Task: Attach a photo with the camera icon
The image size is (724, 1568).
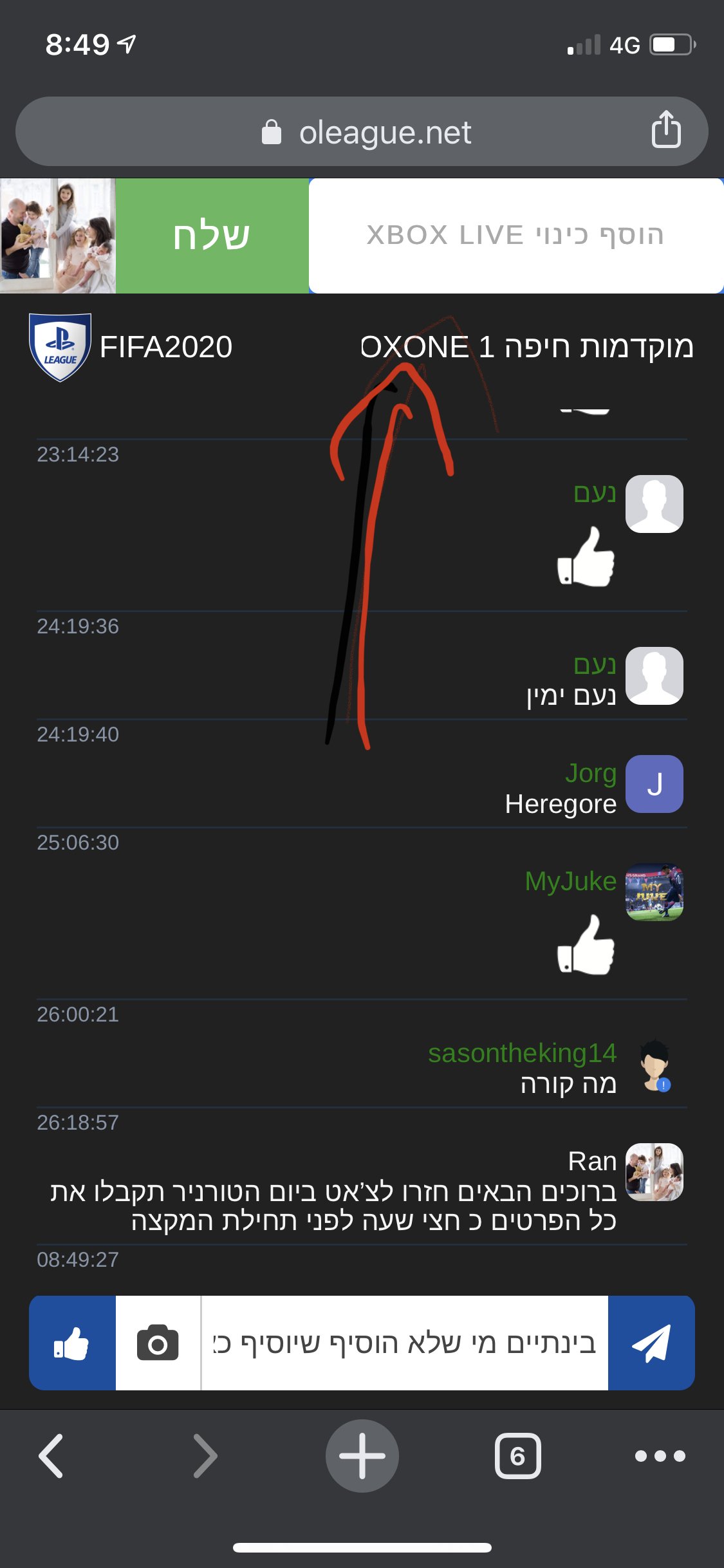Action: [x=158, y=1343]
